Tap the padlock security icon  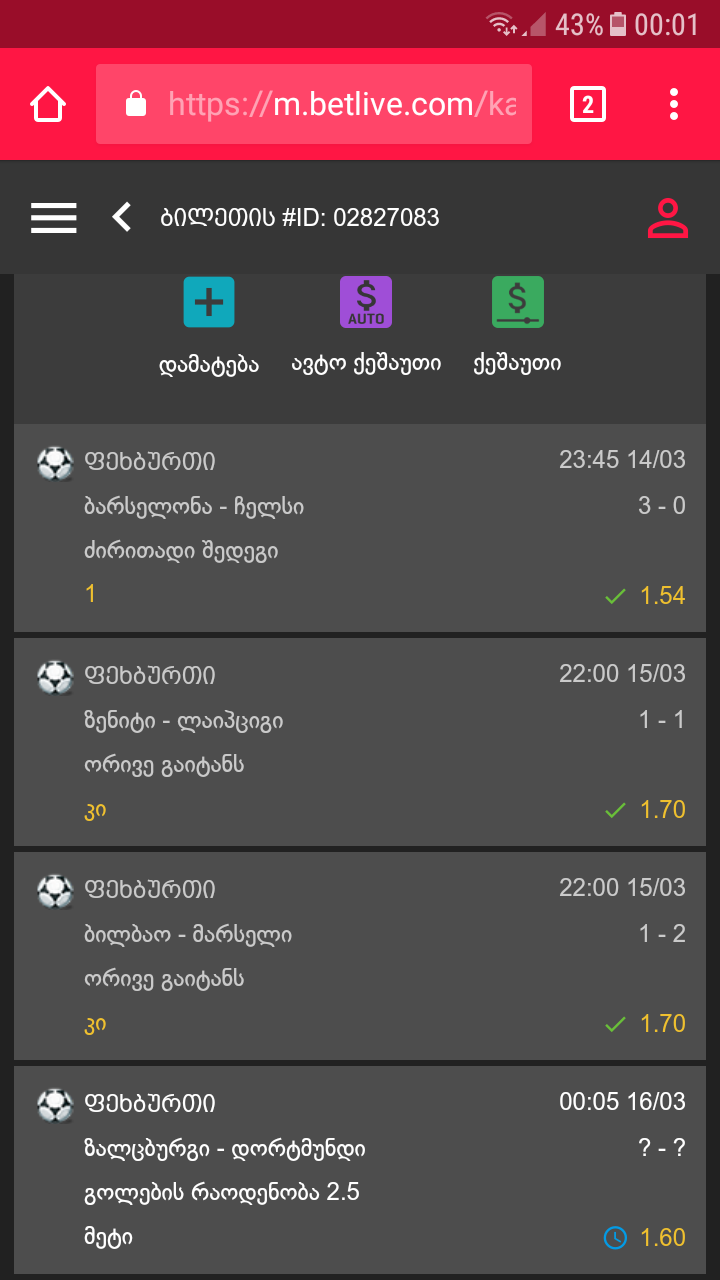click(x=135, y=103)
